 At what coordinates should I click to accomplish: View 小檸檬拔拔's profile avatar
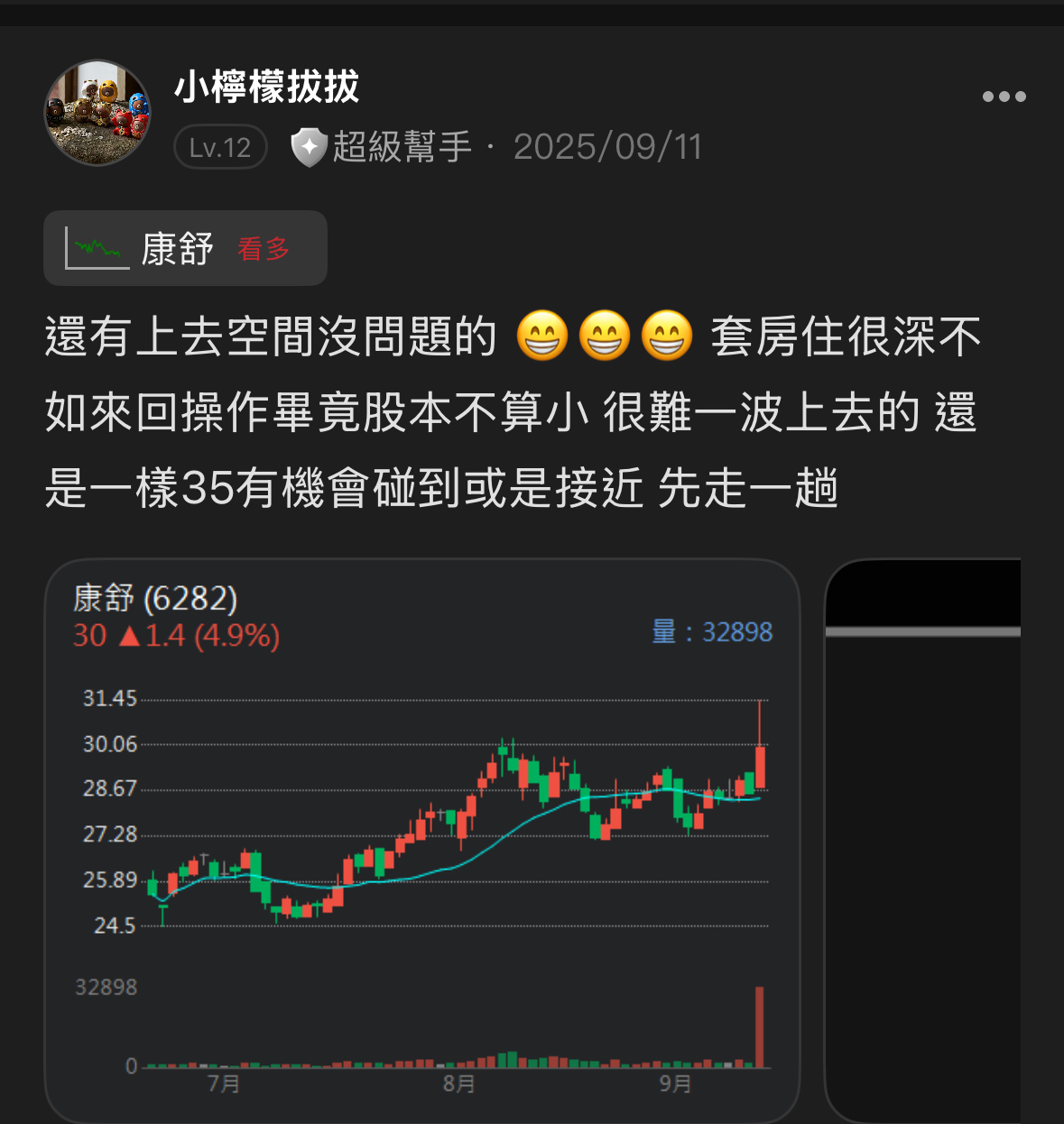click(97, 114)
